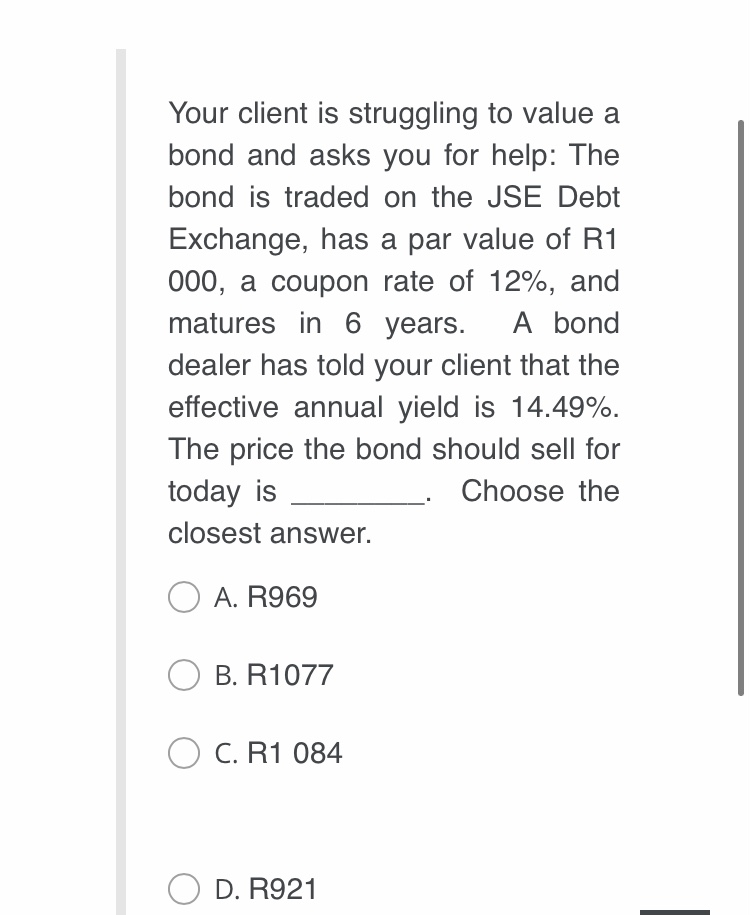
Task: Click the answer label text R969
Action: pyautogui.click(x=266, y=597)
